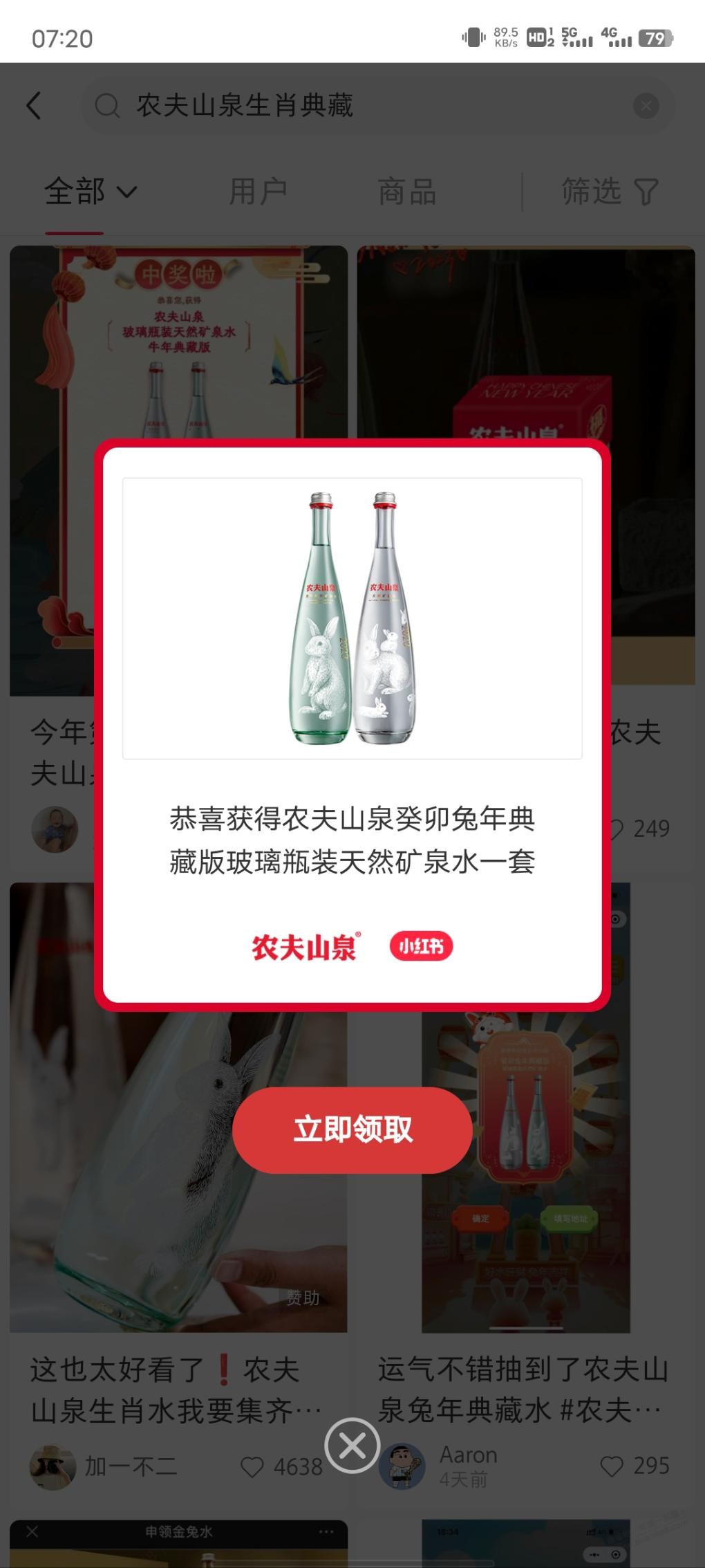The image size is (705, 1568).
Task: Open the prize card for the rabbit-year bottles
Action: coord(352,724)
